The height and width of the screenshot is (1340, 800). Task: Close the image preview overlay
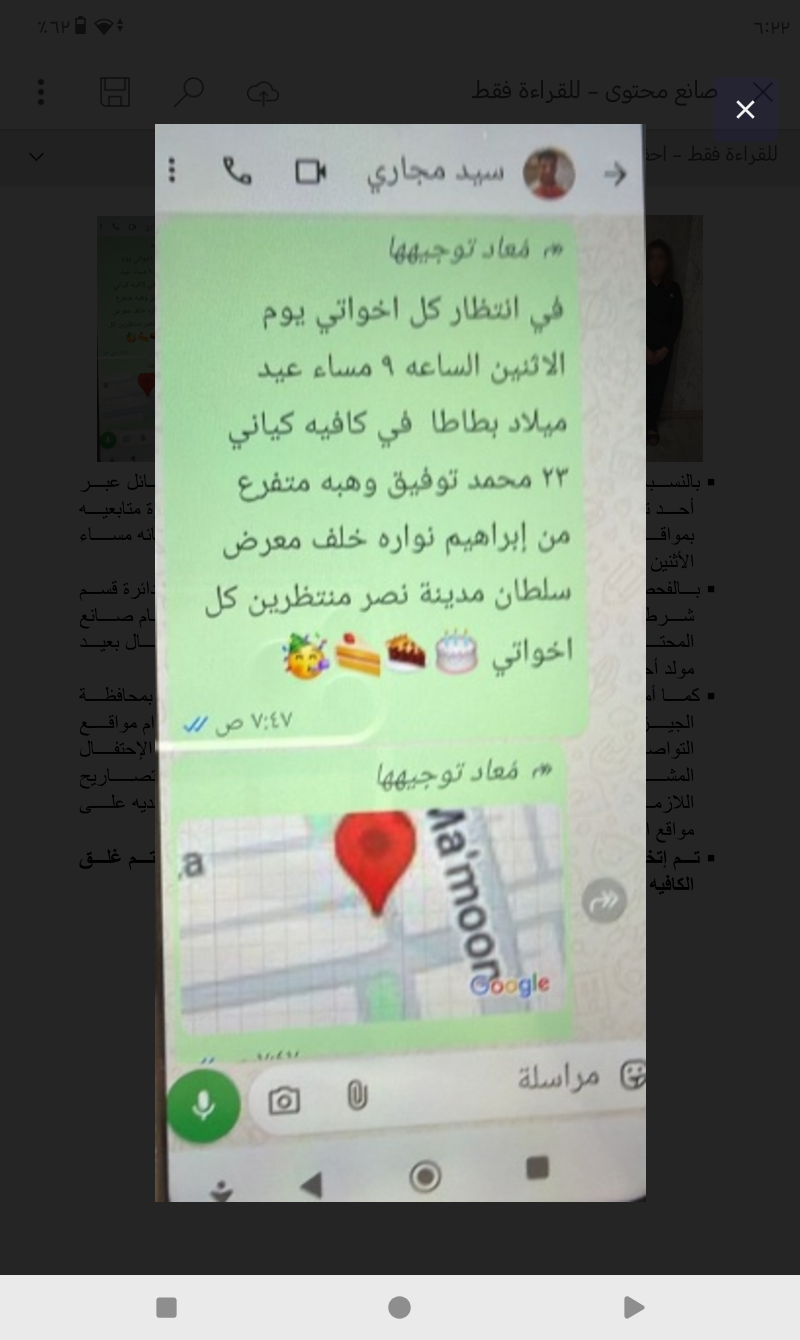(x=745, y=110)
